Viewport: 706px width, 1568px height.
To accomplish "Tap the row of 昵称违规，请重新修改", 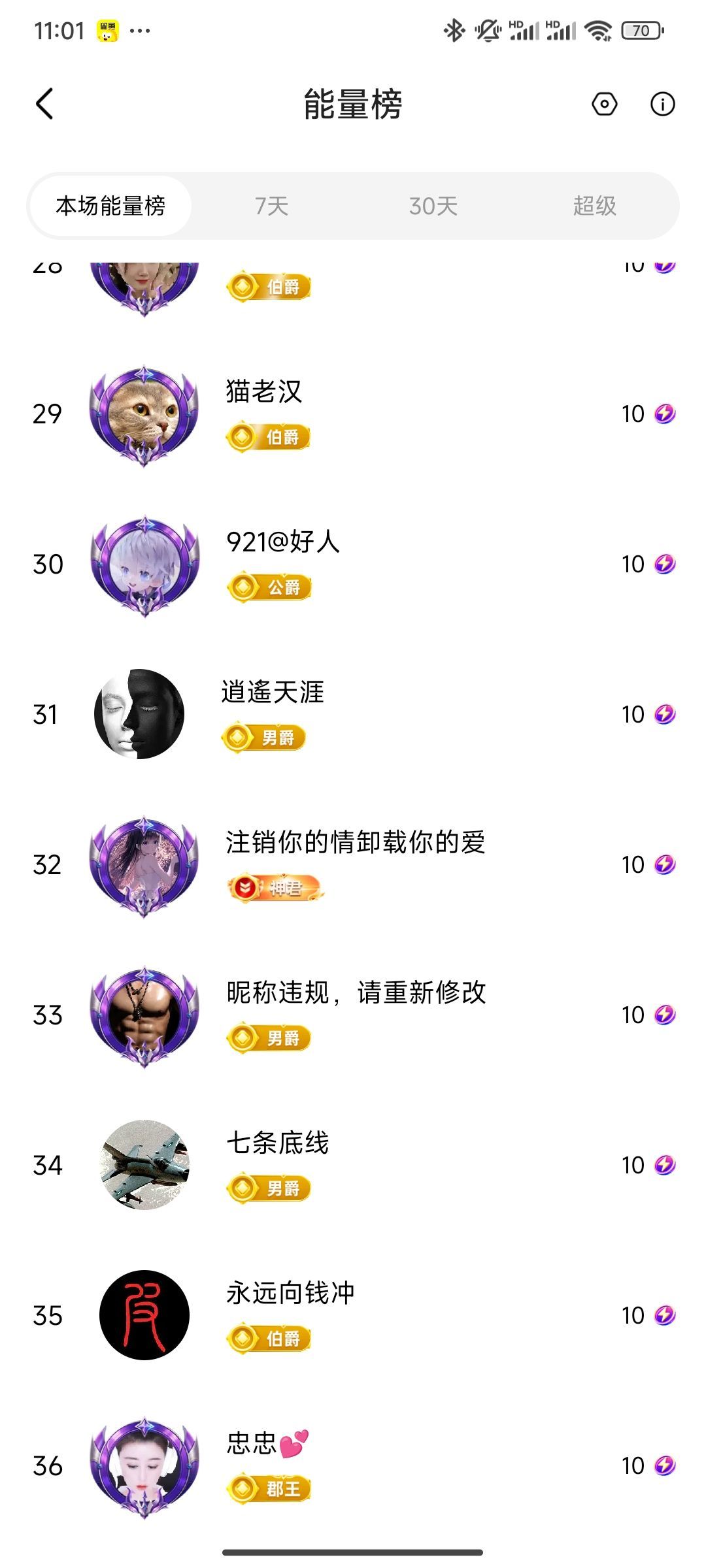I will point(353,1015).
